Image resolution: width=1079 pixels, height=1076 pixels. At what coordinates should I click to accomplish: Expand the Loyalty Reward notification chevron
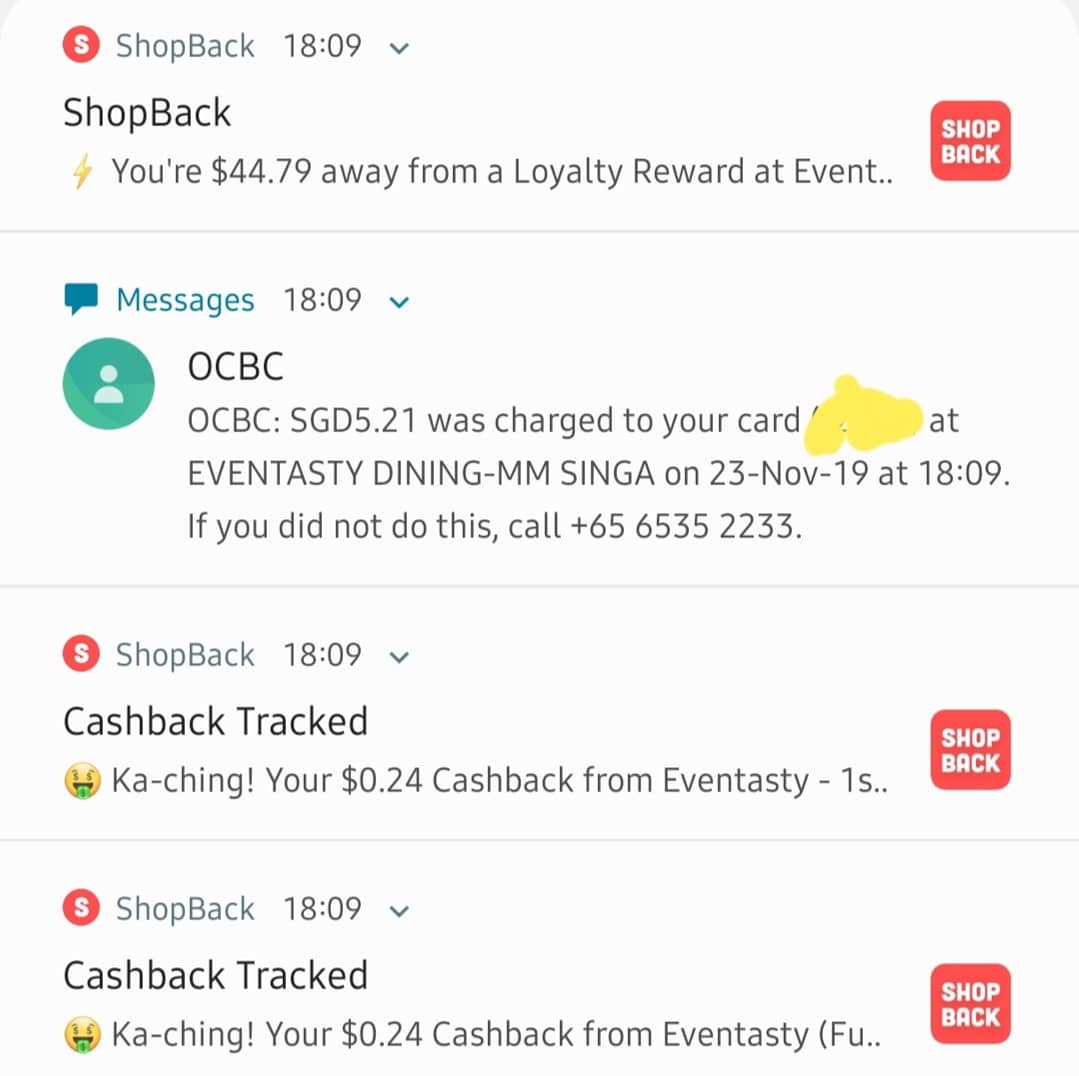399,48
